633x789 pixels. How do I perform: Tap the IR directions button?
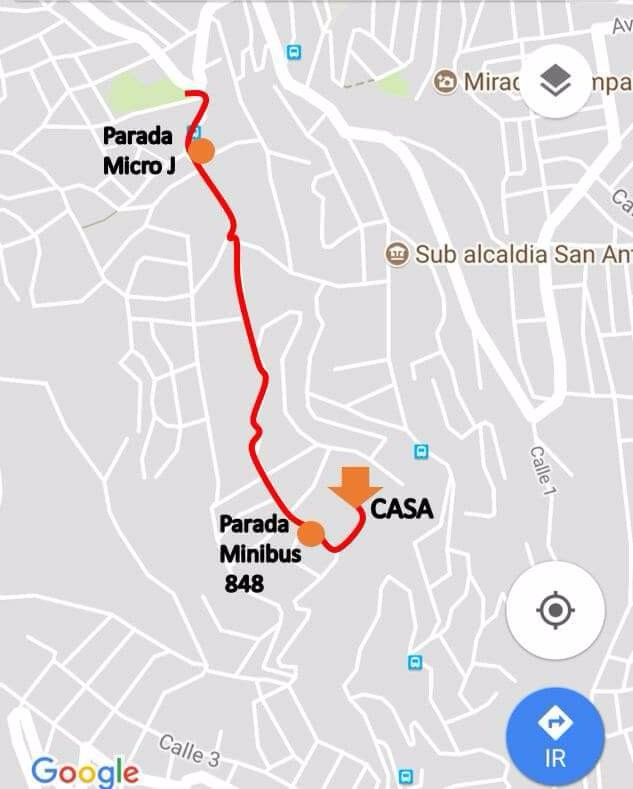555,736
